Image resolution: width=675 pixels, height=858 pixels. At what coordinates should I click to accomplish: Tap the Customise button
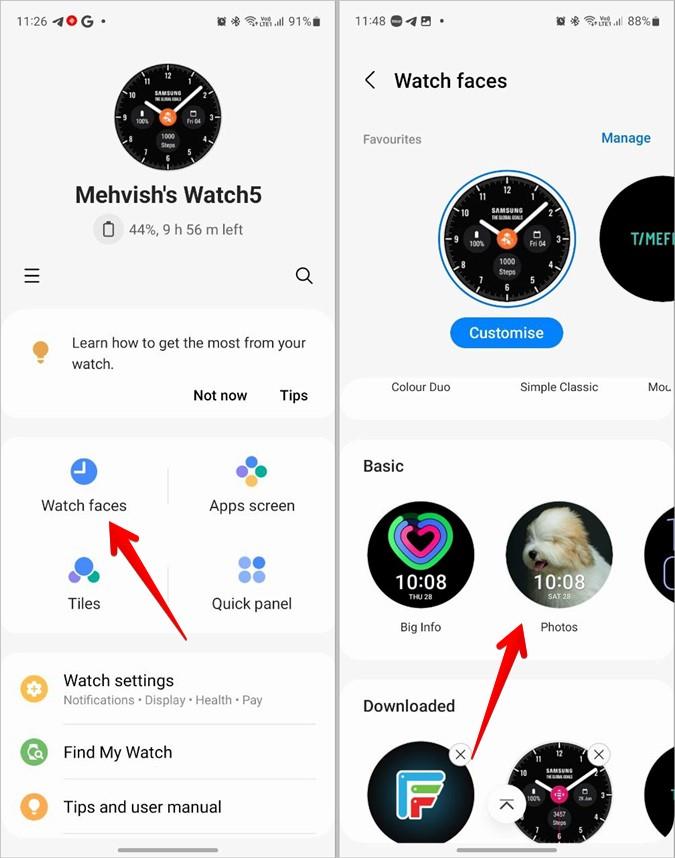(x=506, y=333)
